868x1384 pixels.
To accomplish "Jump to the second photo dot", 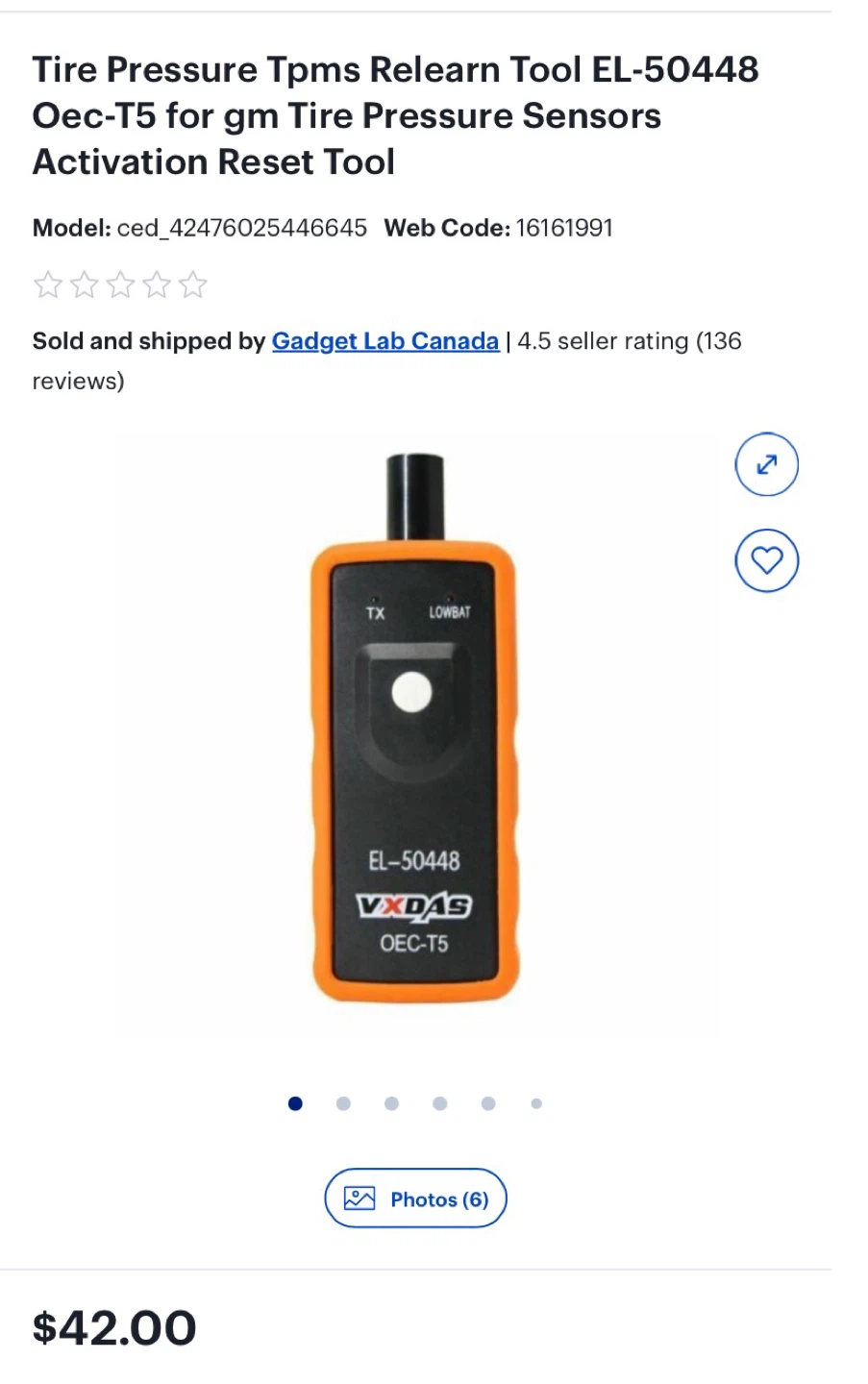I will point(343,1103).
